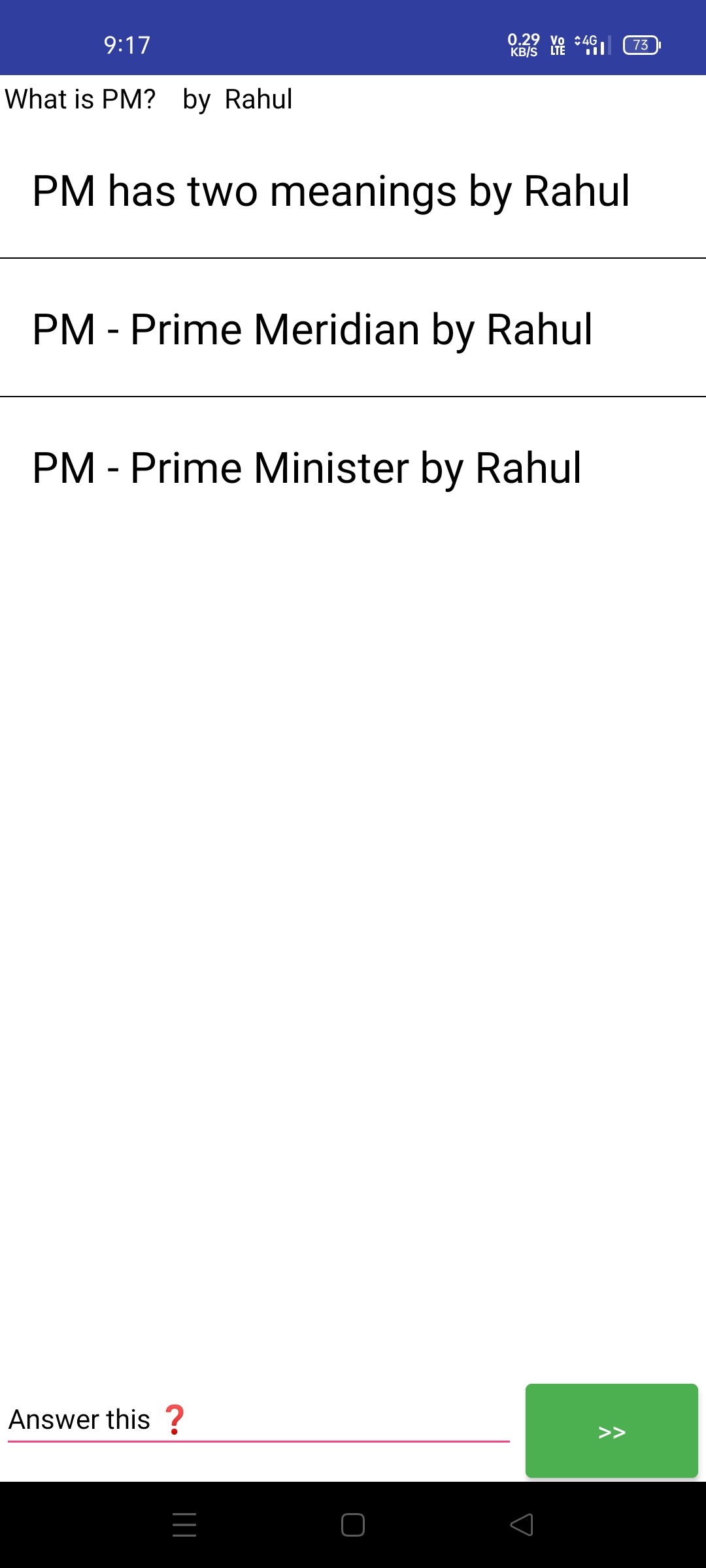The image size is (706, 1568).
Task: Go to the phone's home screen
Action: click(x=353, y=1525)
